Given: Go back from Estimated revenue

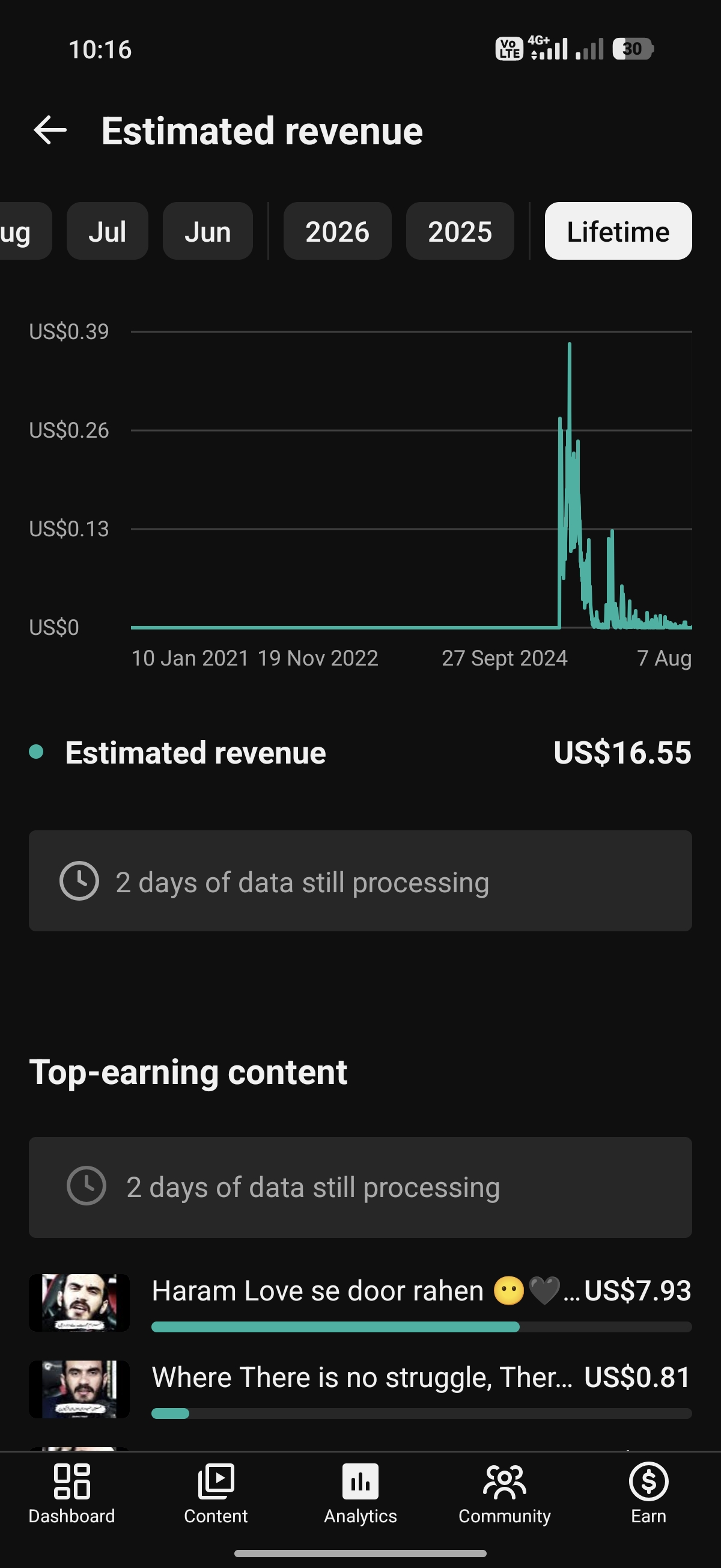Looking at the screenshot, I should 50,130.
